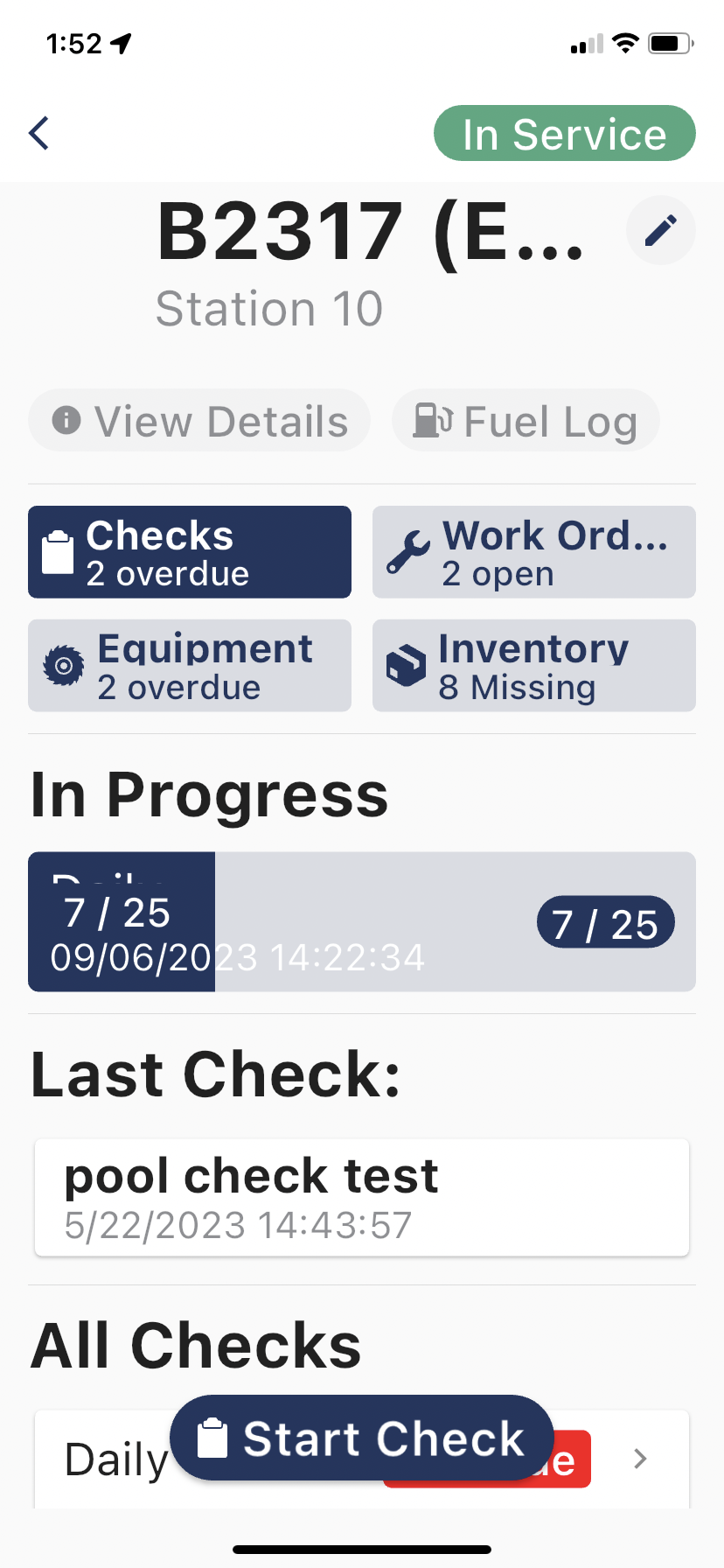
Task: Resume the in-progress 7 / 25 check
Action: (362, 921)
